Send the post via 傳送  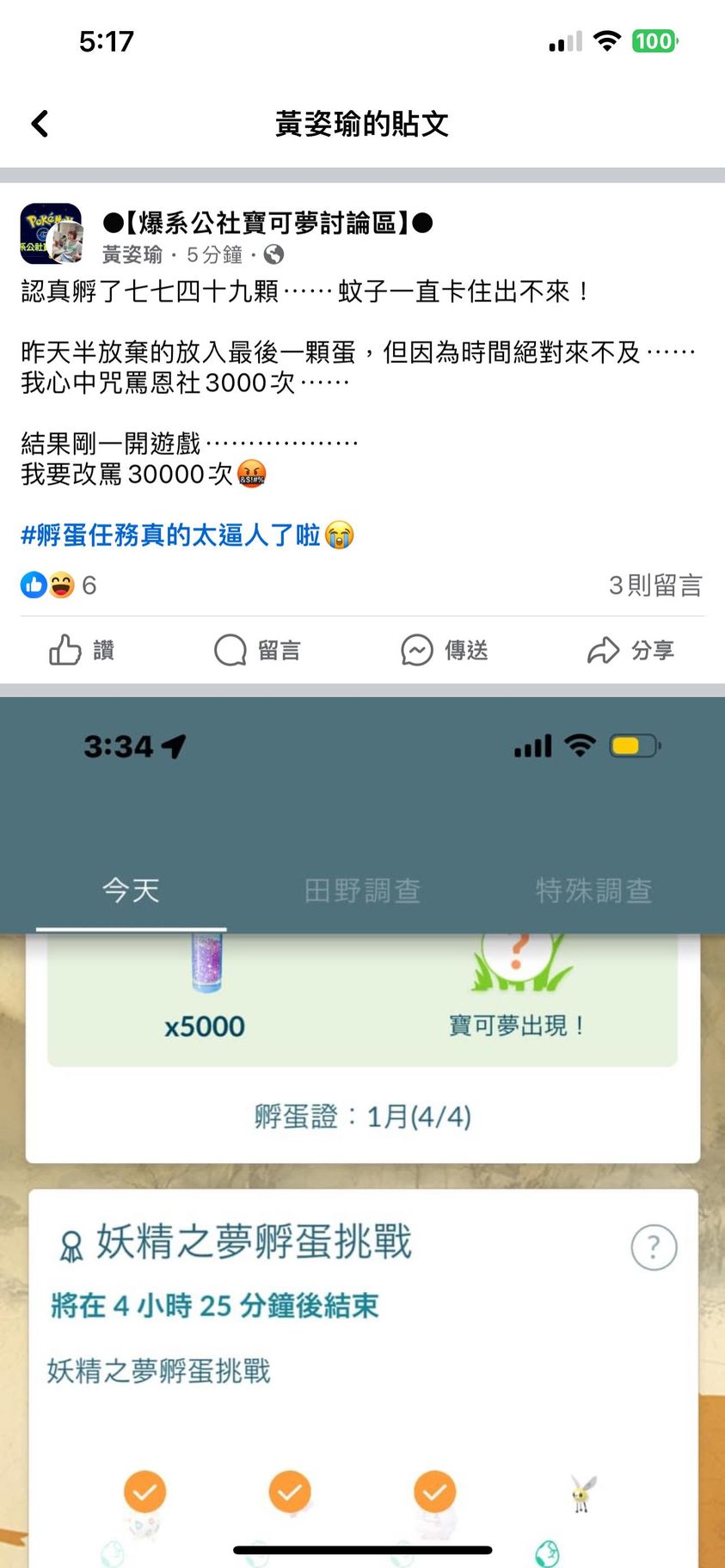(445, 650)
